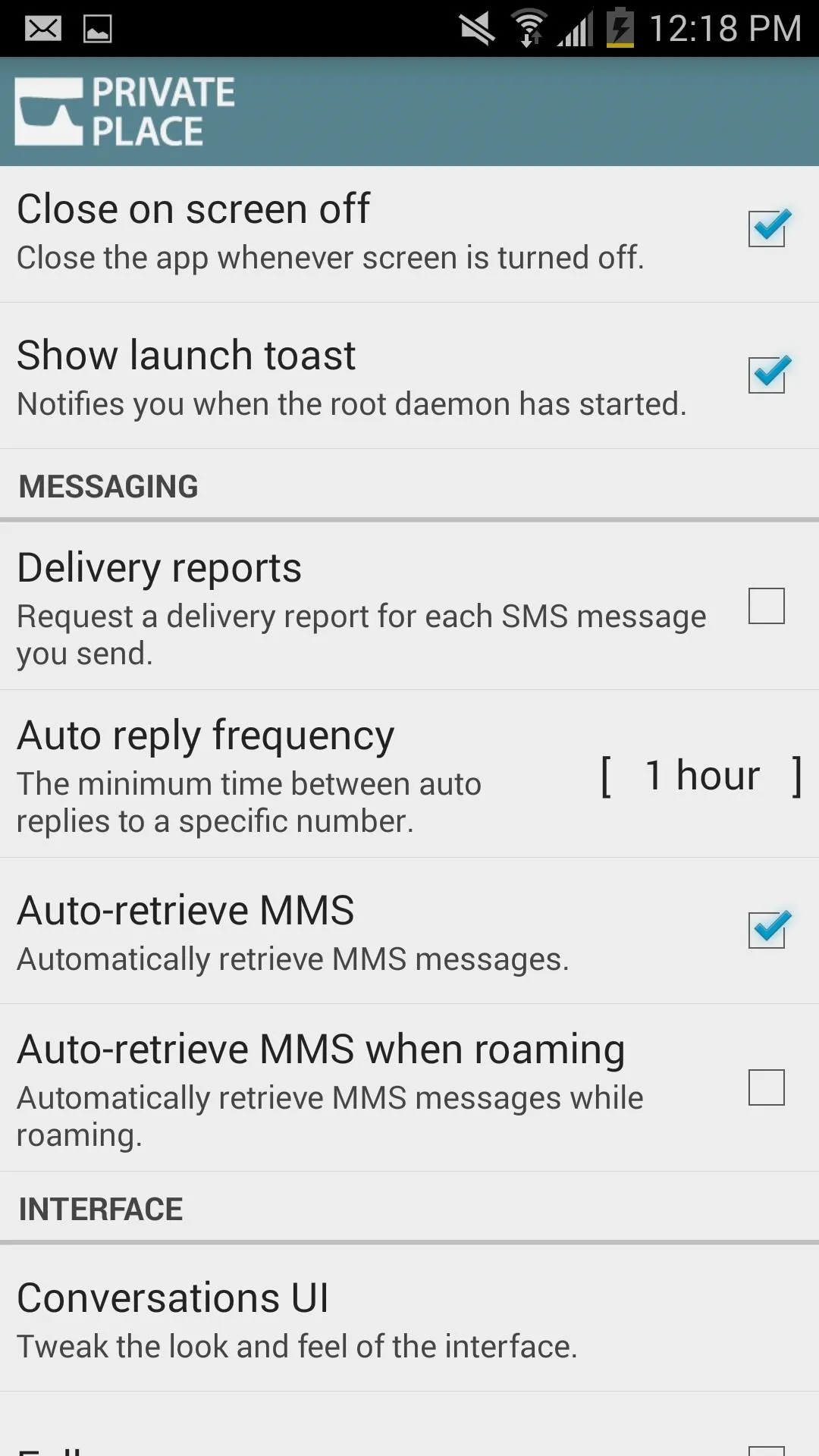Open Conversations UI settings
This screenshot has width=819, height=1456.
pos(409,1320)
